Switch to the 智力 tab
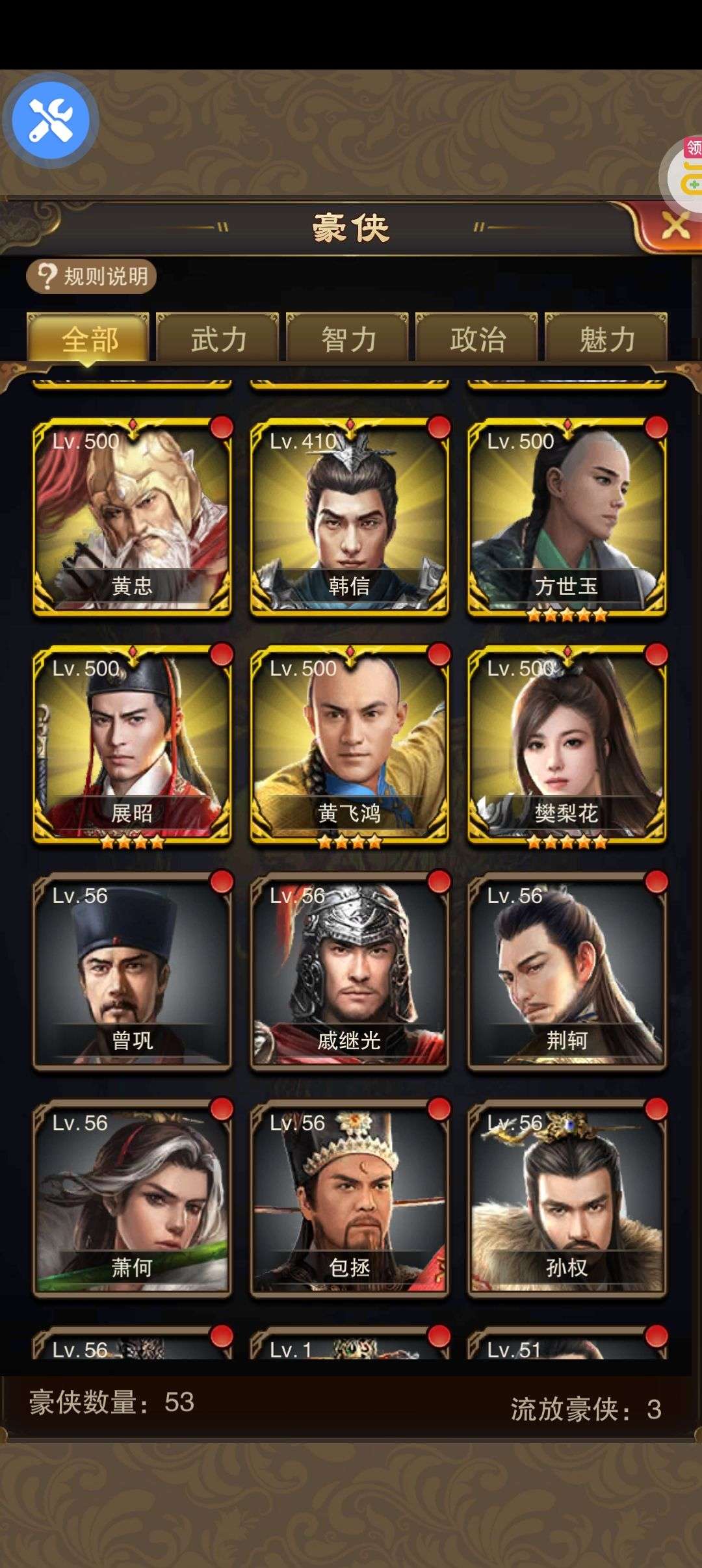This screenshot has height=1568, width=702. [348, 338]
